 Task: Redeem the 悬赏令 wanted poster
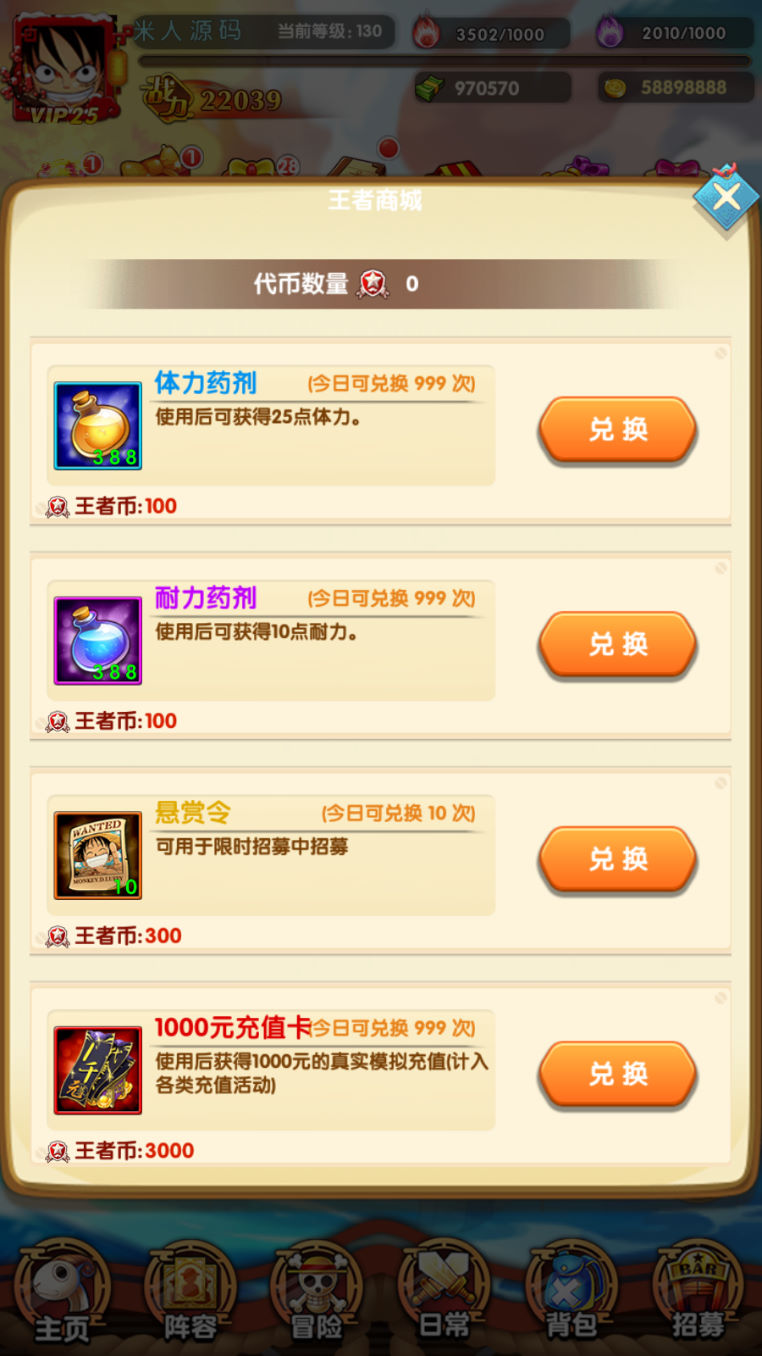tap(617, 860)
